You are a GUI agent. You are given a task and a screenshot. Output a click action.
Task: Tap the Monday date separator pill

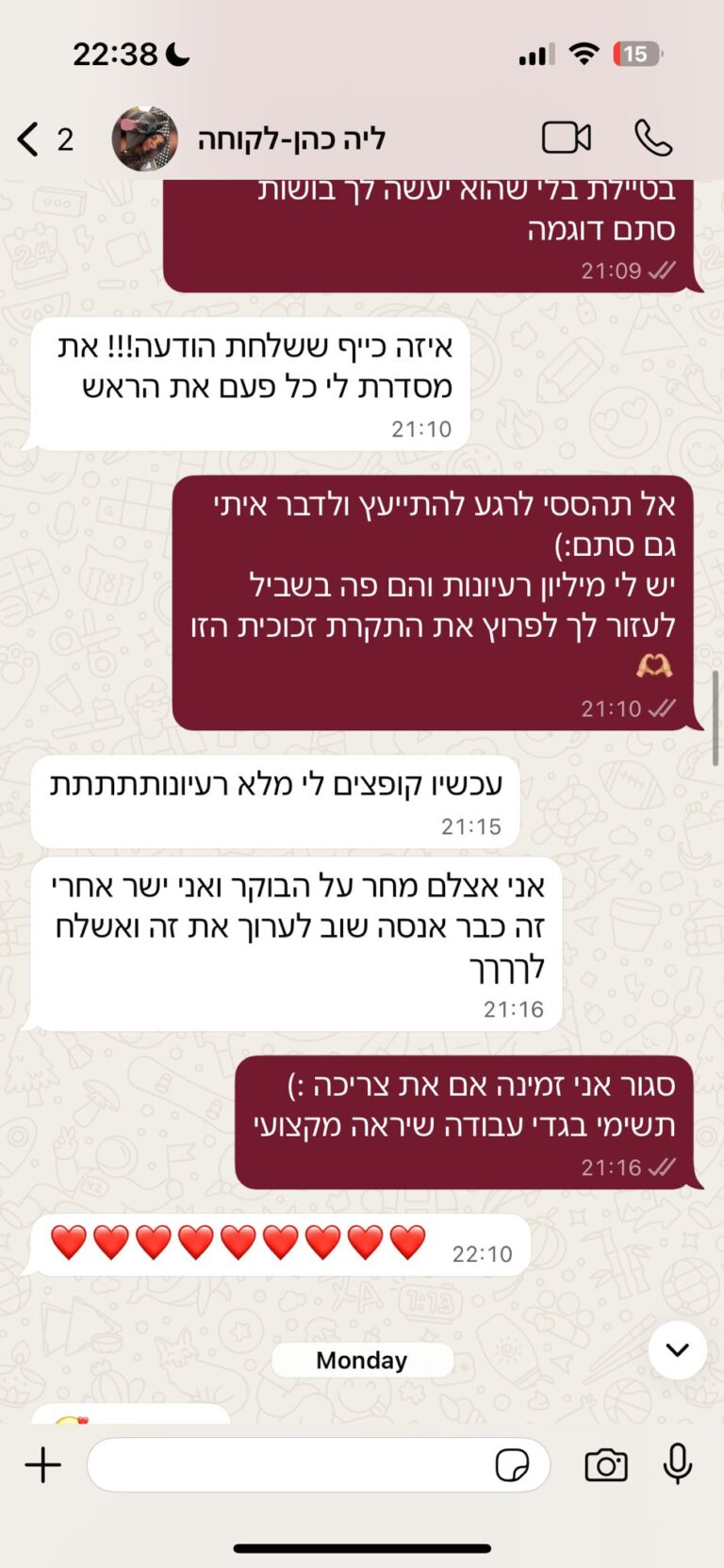click(362, 1359)
